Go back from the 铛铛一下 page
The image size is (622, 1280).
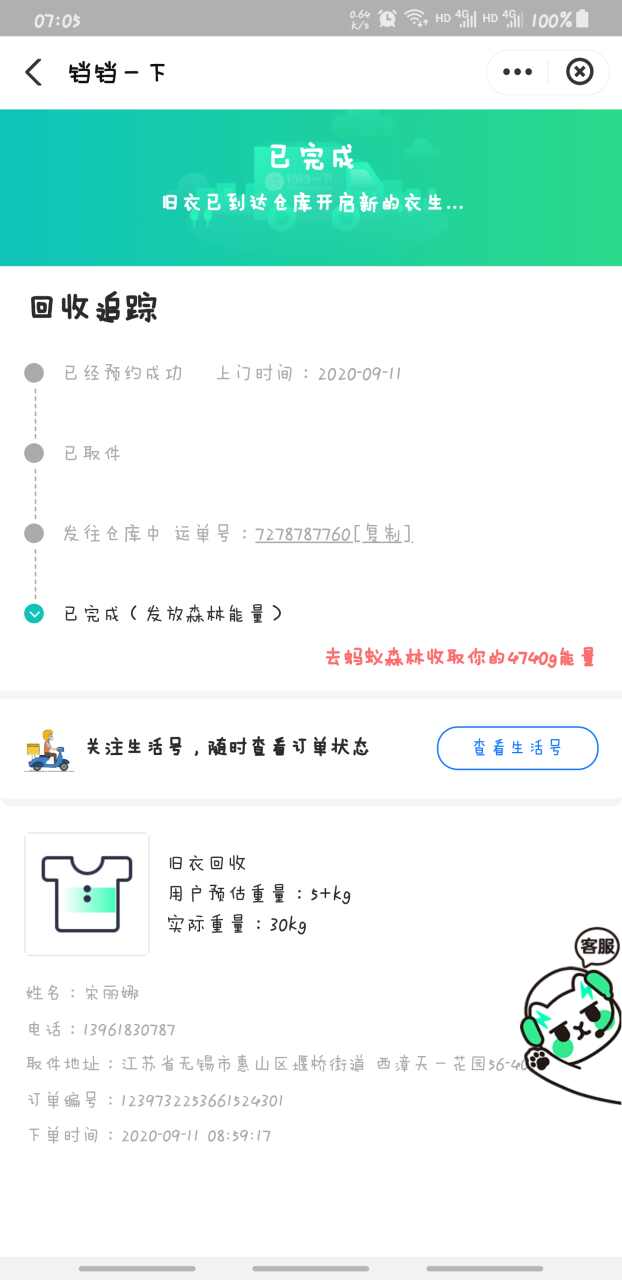click(x=34, y=72)
